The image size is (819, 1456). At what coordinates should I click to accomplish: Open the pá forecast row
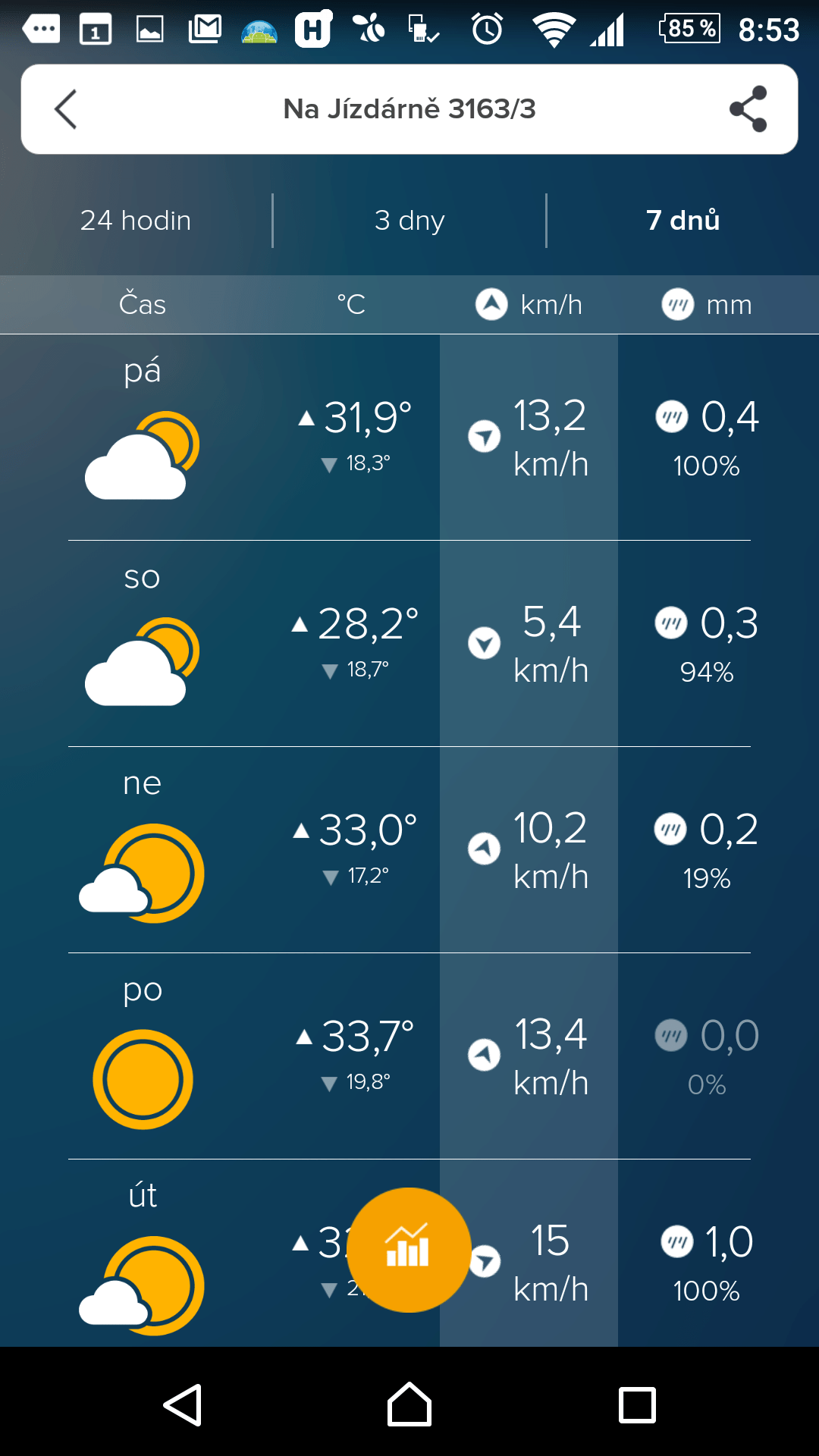coord(409,438)
